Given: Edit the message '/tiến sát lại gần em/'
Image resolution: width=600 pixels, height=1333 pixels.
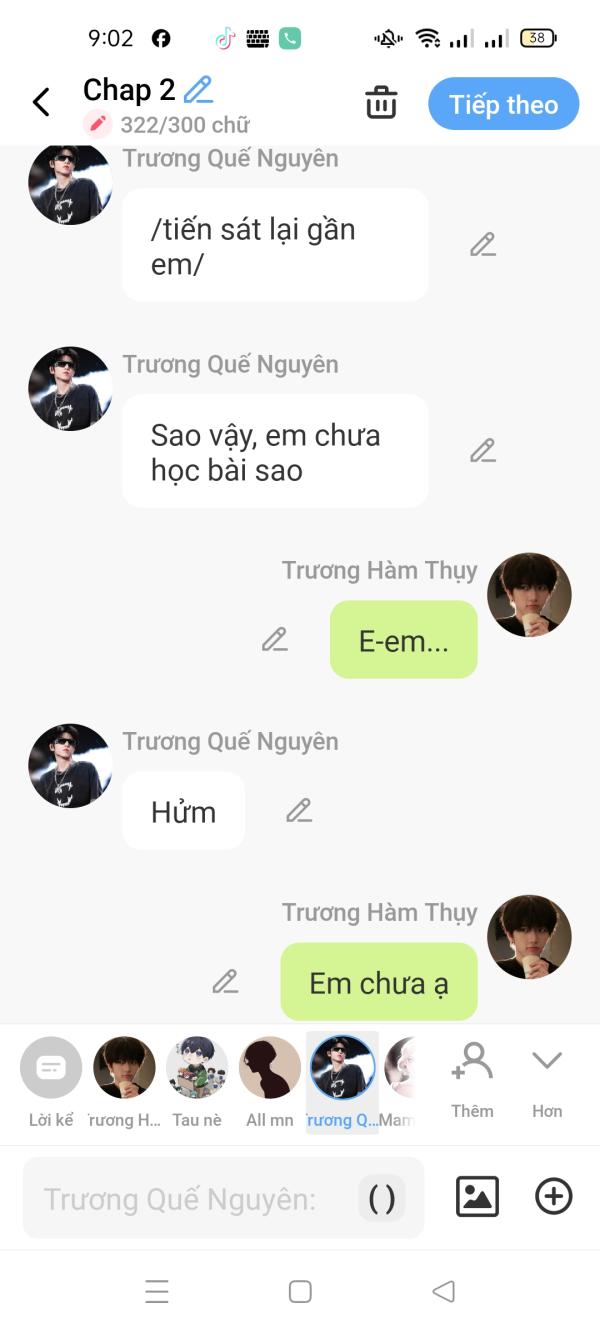Looking at the screenshot, I should 483,245.
